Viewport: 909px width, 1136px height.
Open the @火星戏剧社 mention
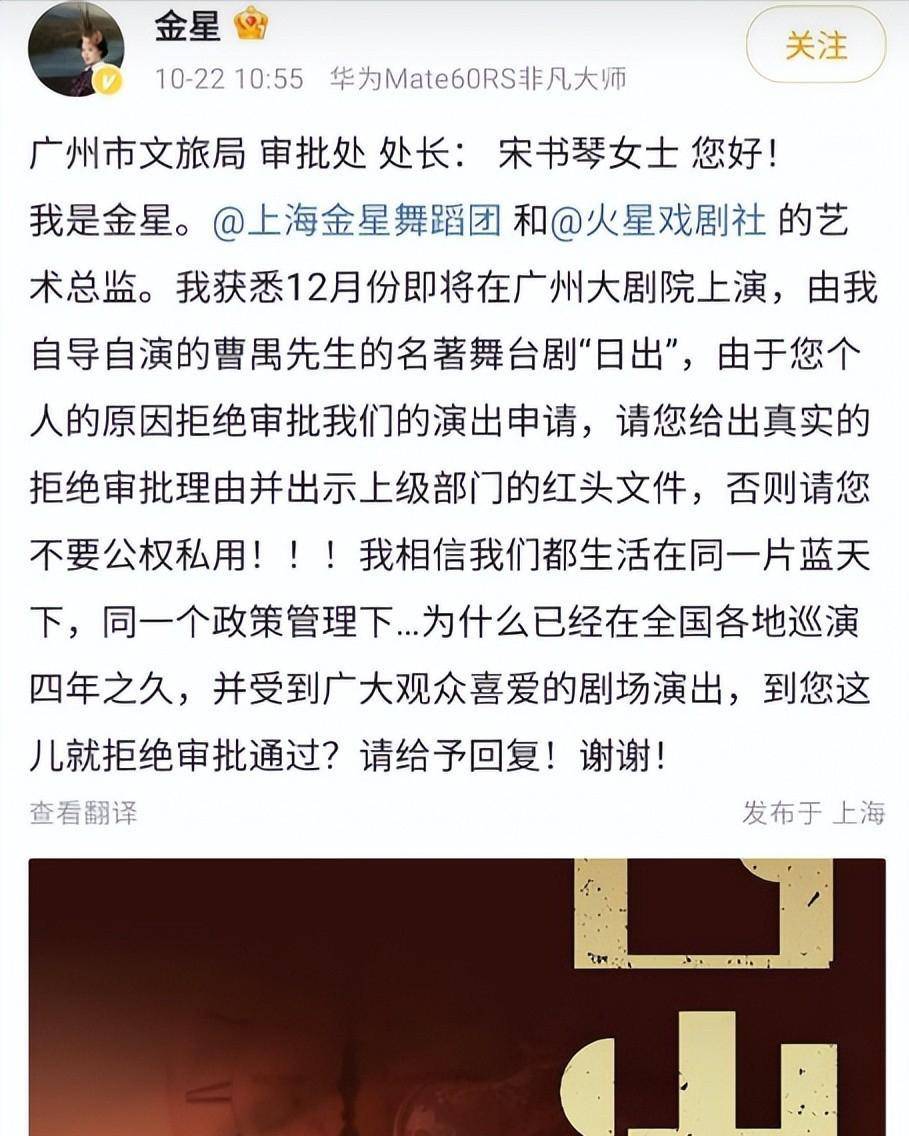coord(657,221)
